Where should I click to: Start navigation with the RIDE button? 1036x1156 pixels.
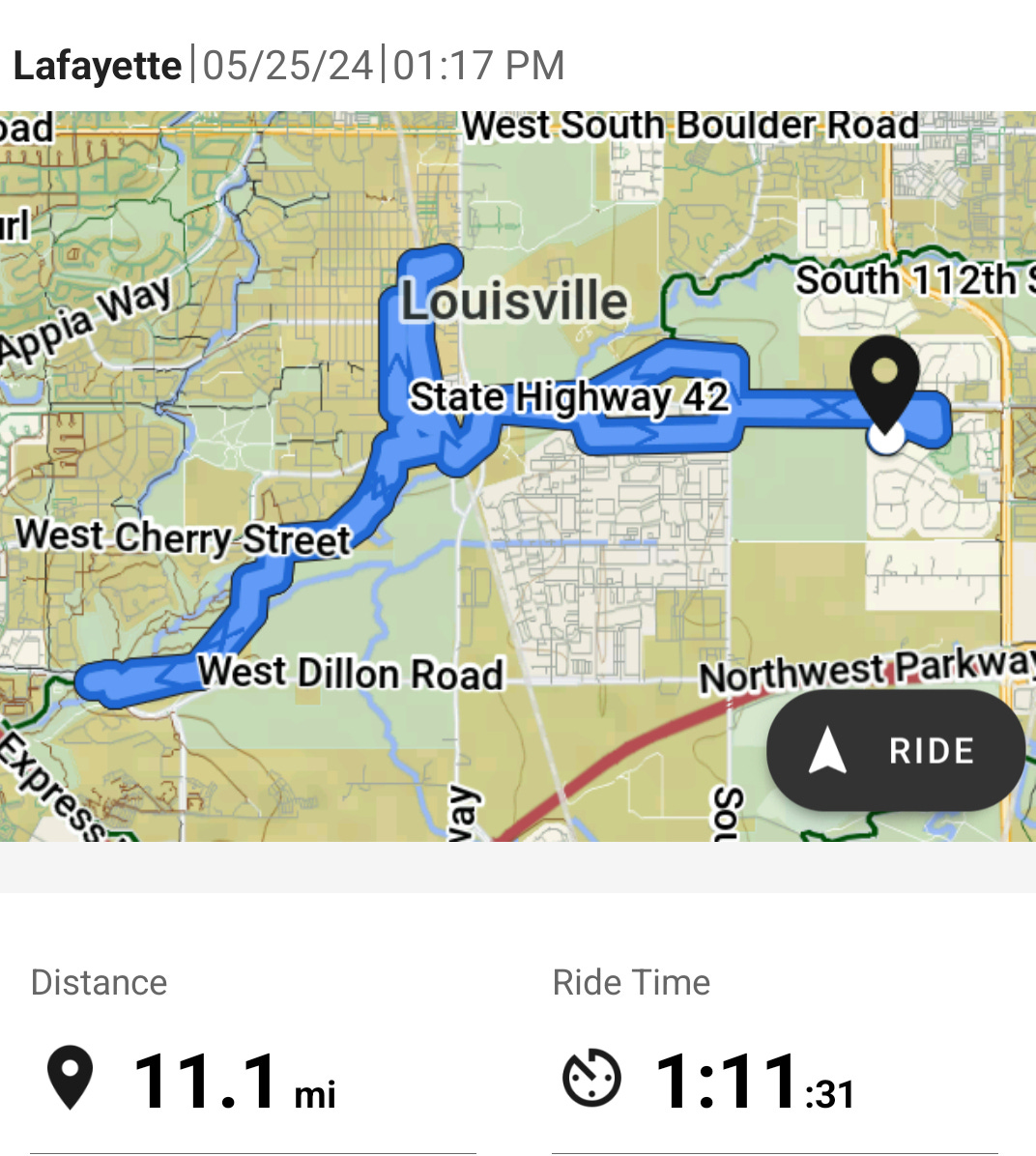tap(895, 750)
